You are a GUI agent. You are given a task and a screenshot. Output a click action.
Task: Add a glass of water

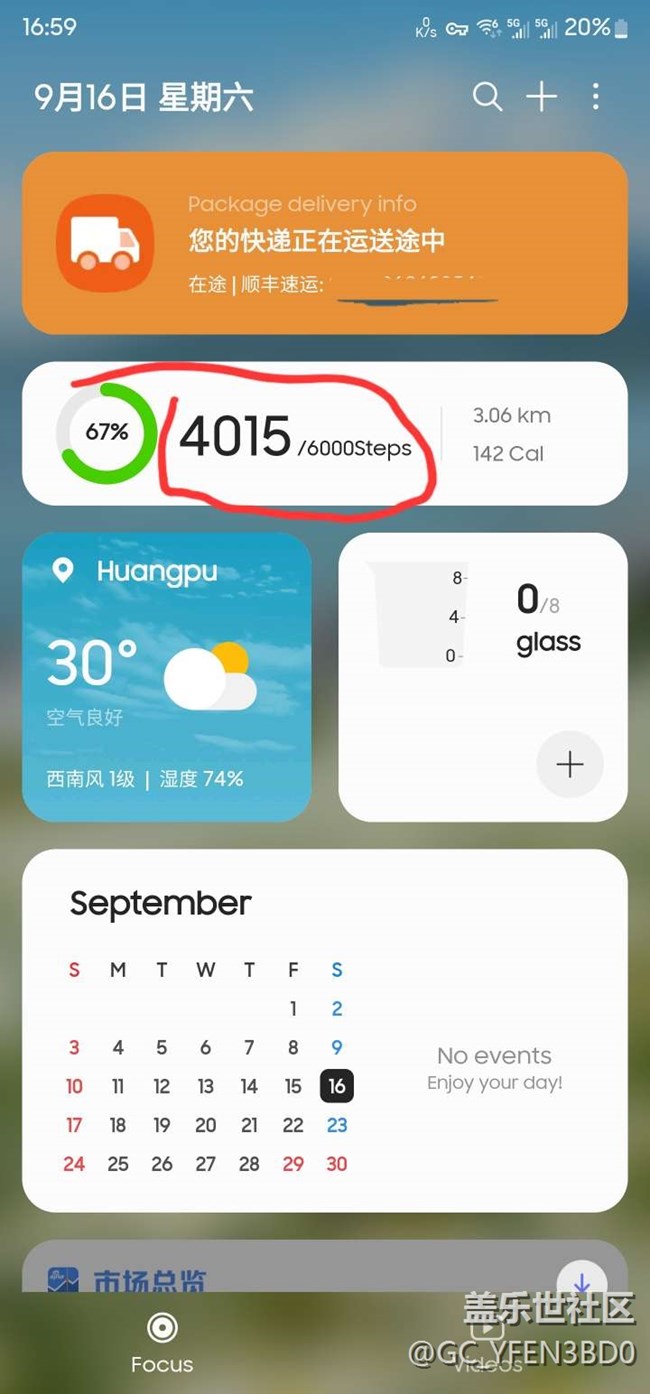pyautogui.click(x=570, y=765)
